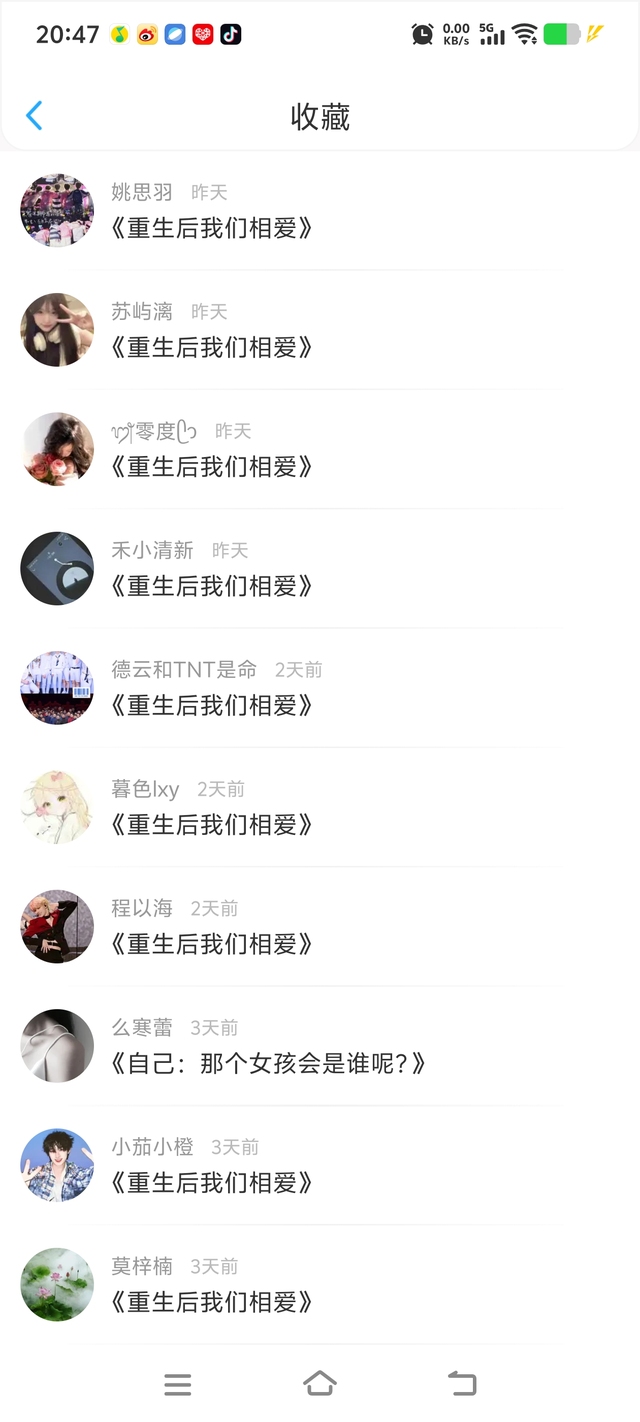This screenshot has width=640, height=1422.
Task: Open recent apps from navigation bar
Action: click(x=178, y=1384)
